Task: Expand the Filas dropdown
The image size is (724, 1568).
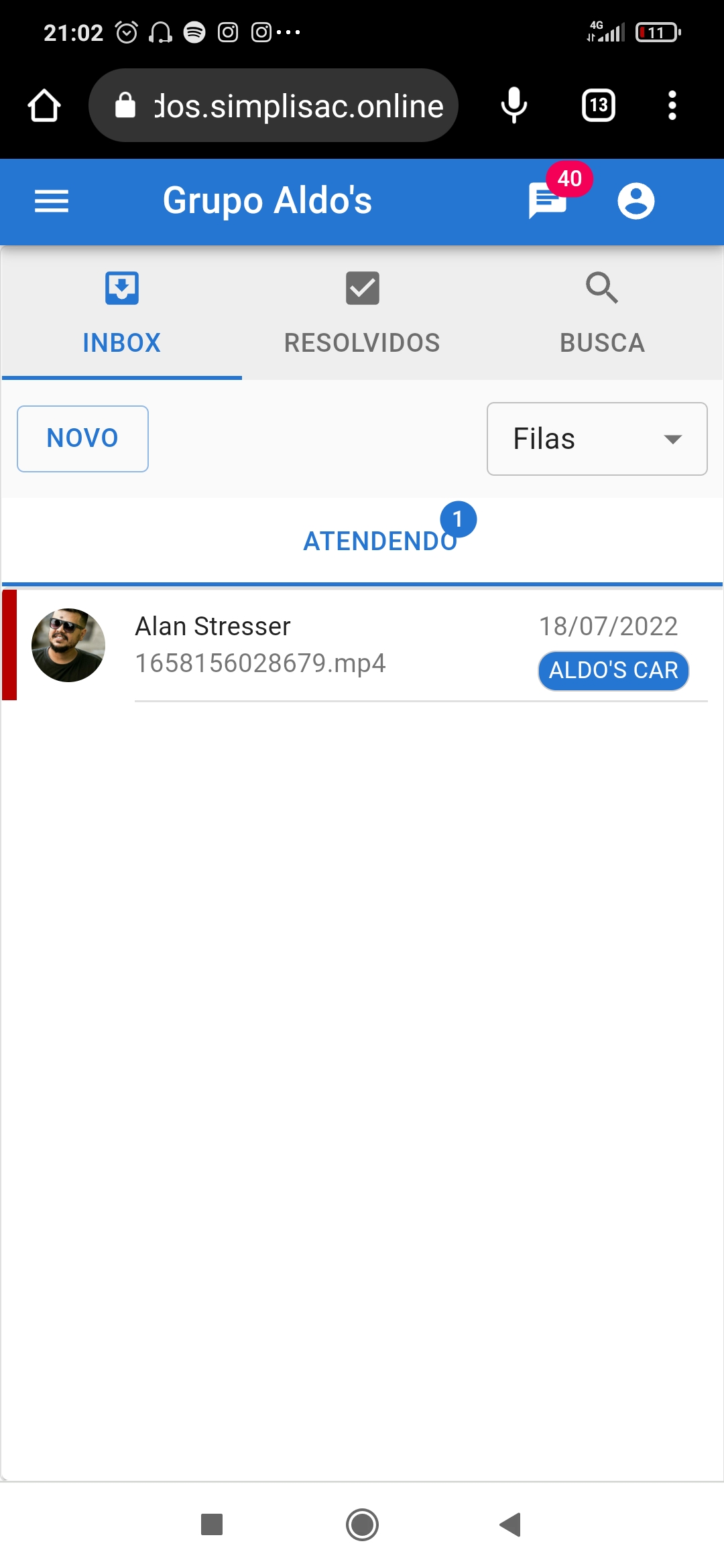Action: click(597, 439)
